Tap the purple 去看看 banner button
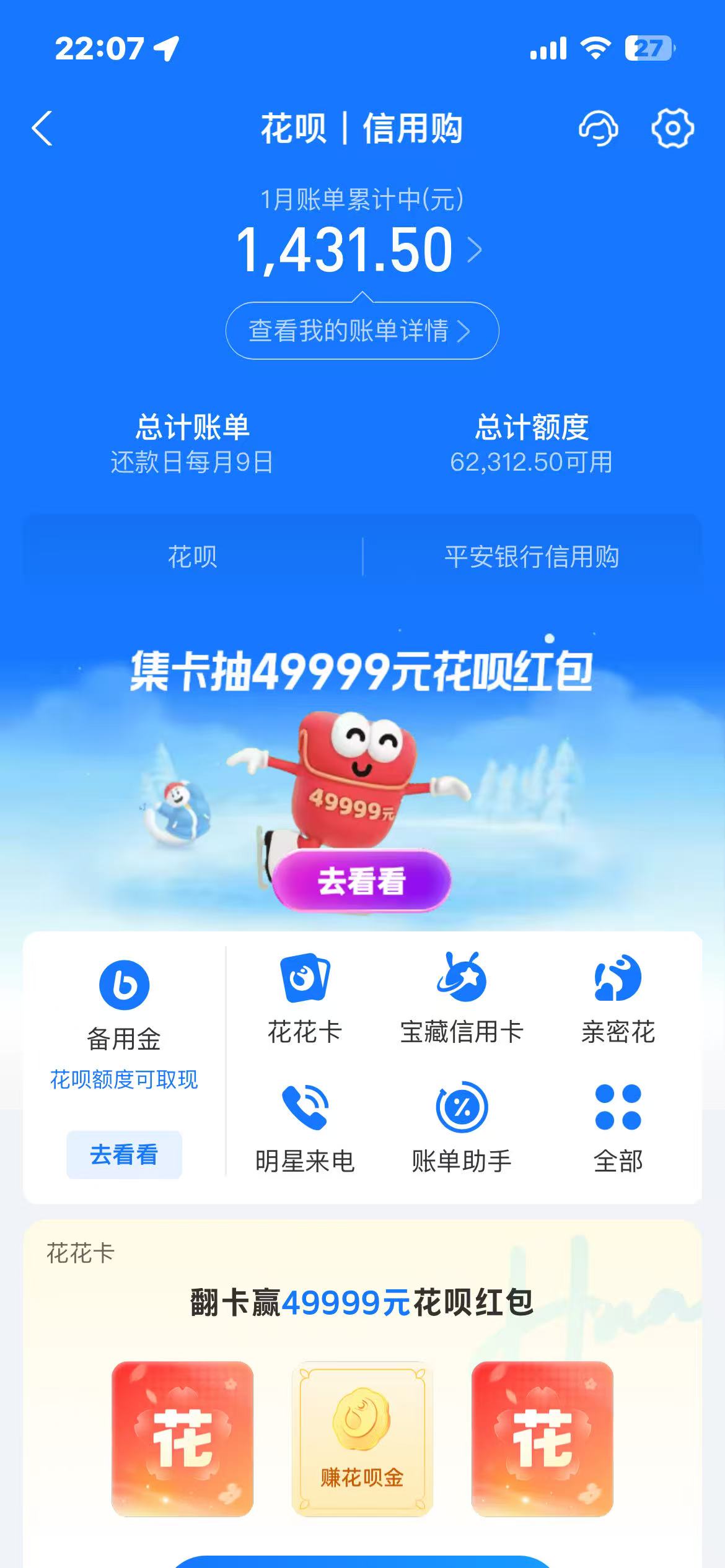The height and width of the screenshot is (1568, 725). pos(362,881)
